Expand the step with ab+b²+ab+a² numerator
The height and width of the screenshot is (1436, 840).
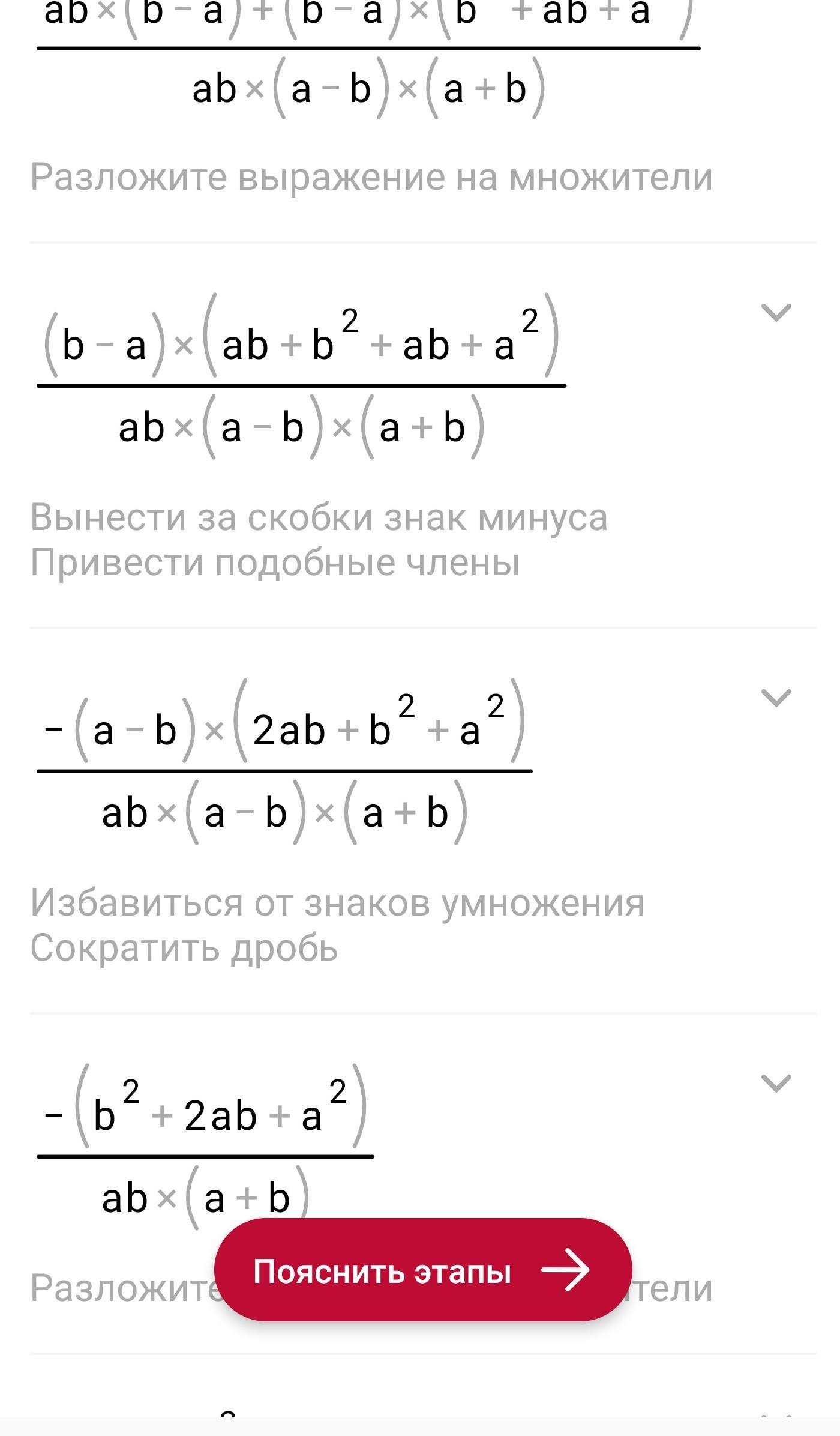click(776, 312)
